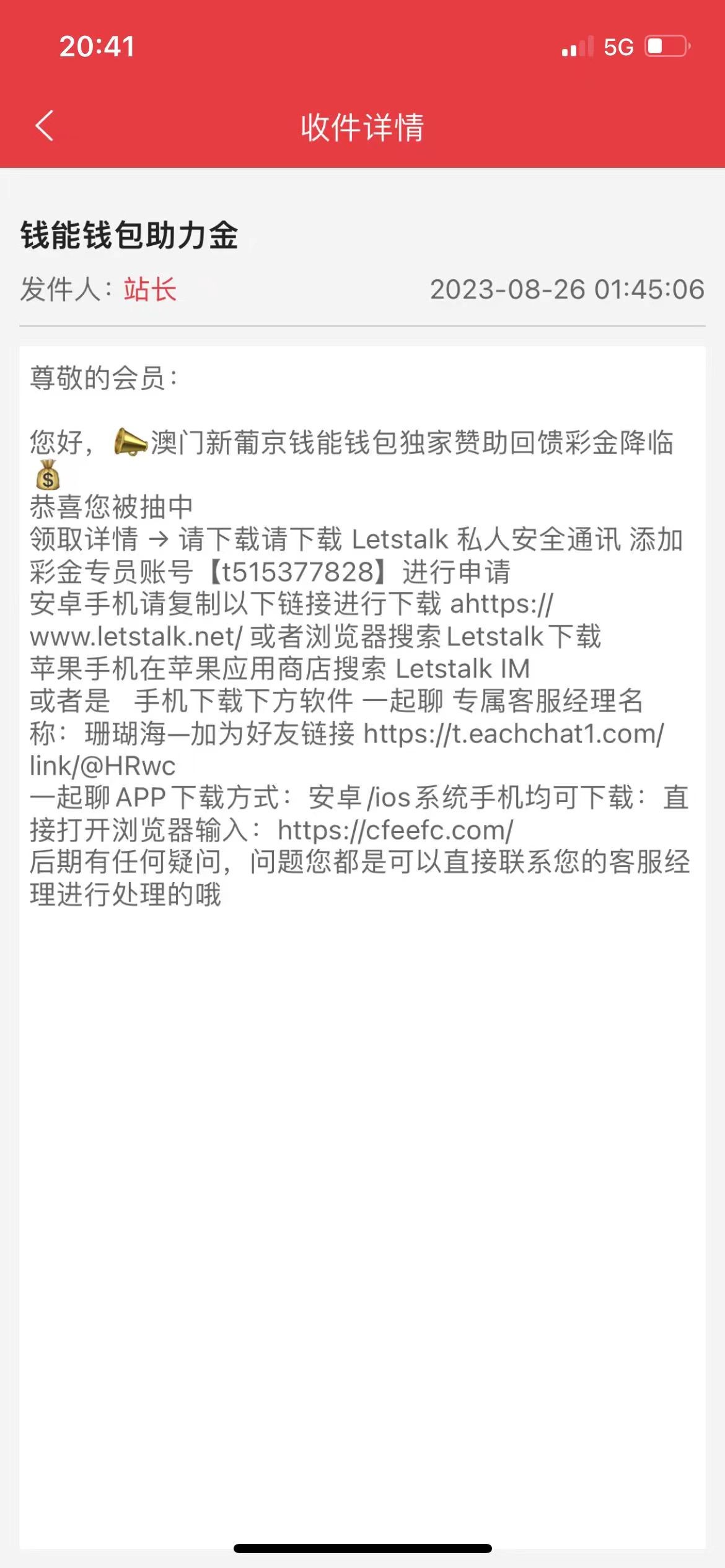Tap the subject title 钱能钱包助力金
The width and height of the screenshot is (725, 1568).
(x=129, y=235)
